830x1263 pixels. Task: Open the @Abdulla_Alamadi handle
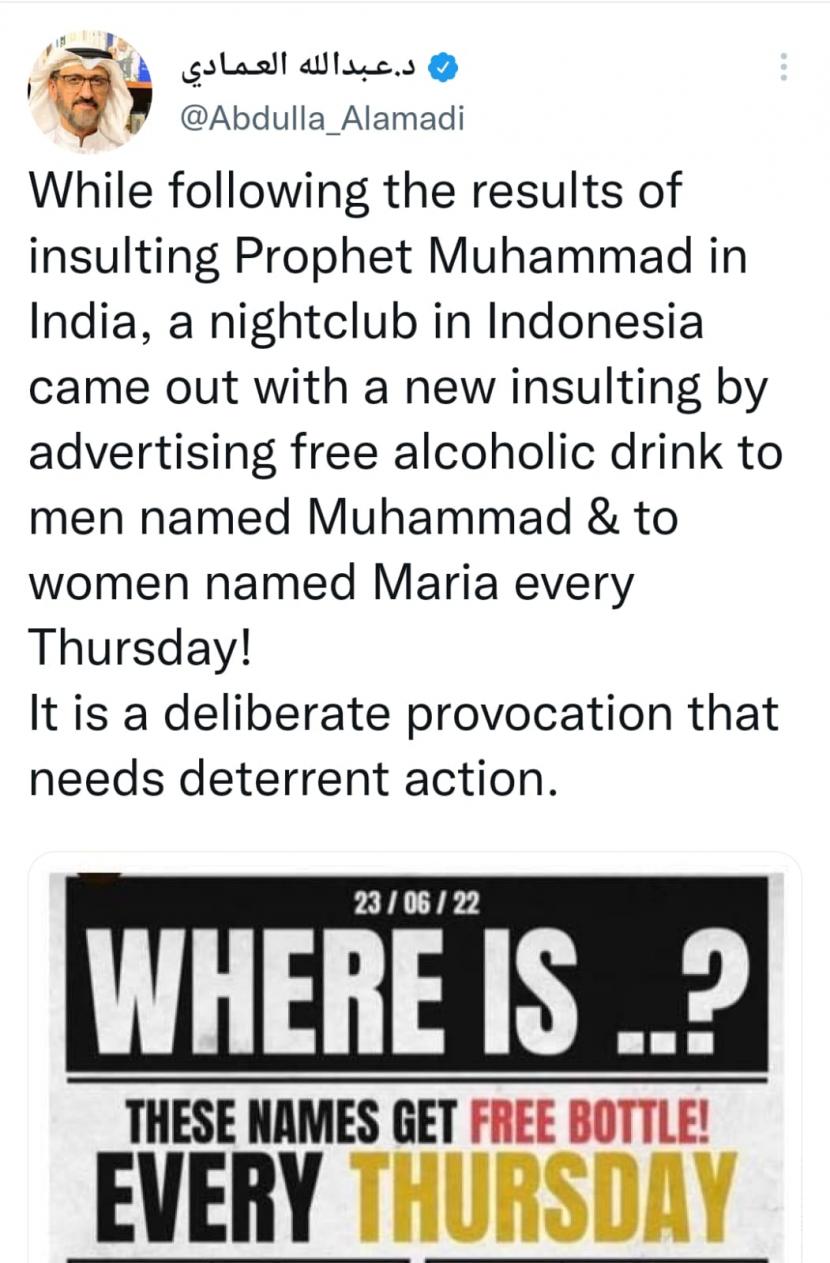coord(321,119)
